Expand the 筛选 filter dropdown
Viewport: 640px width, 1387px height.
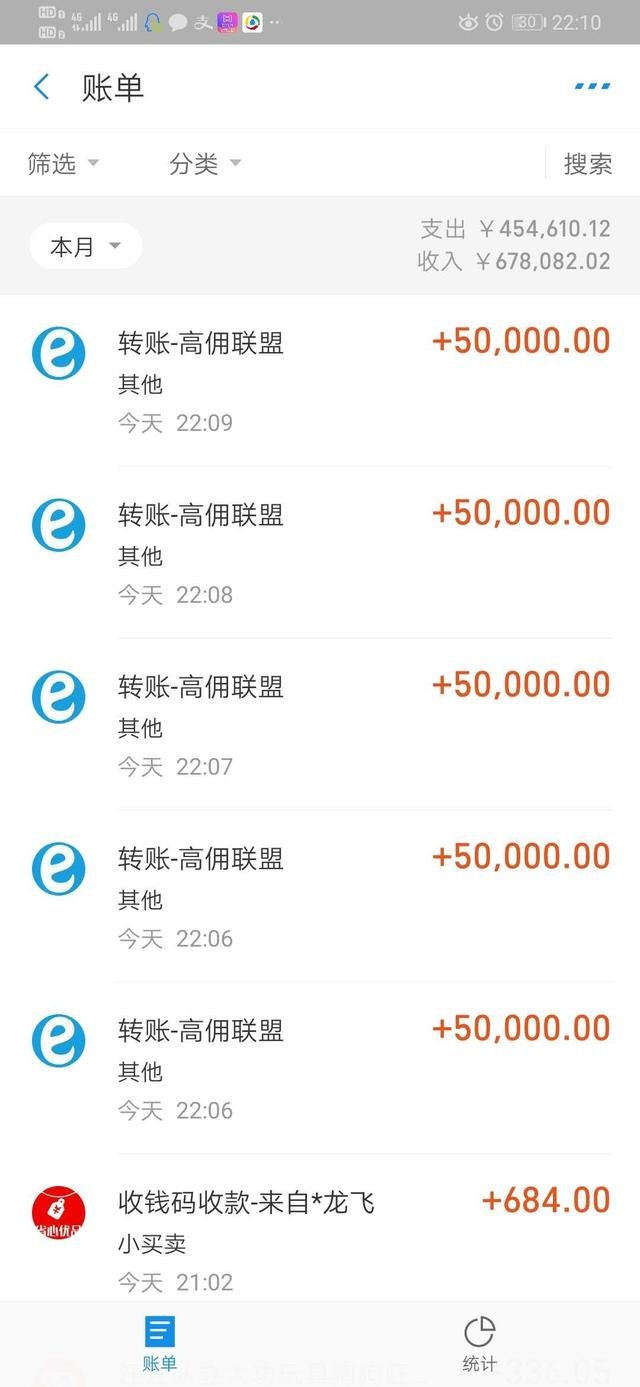(x=63, y=163)
